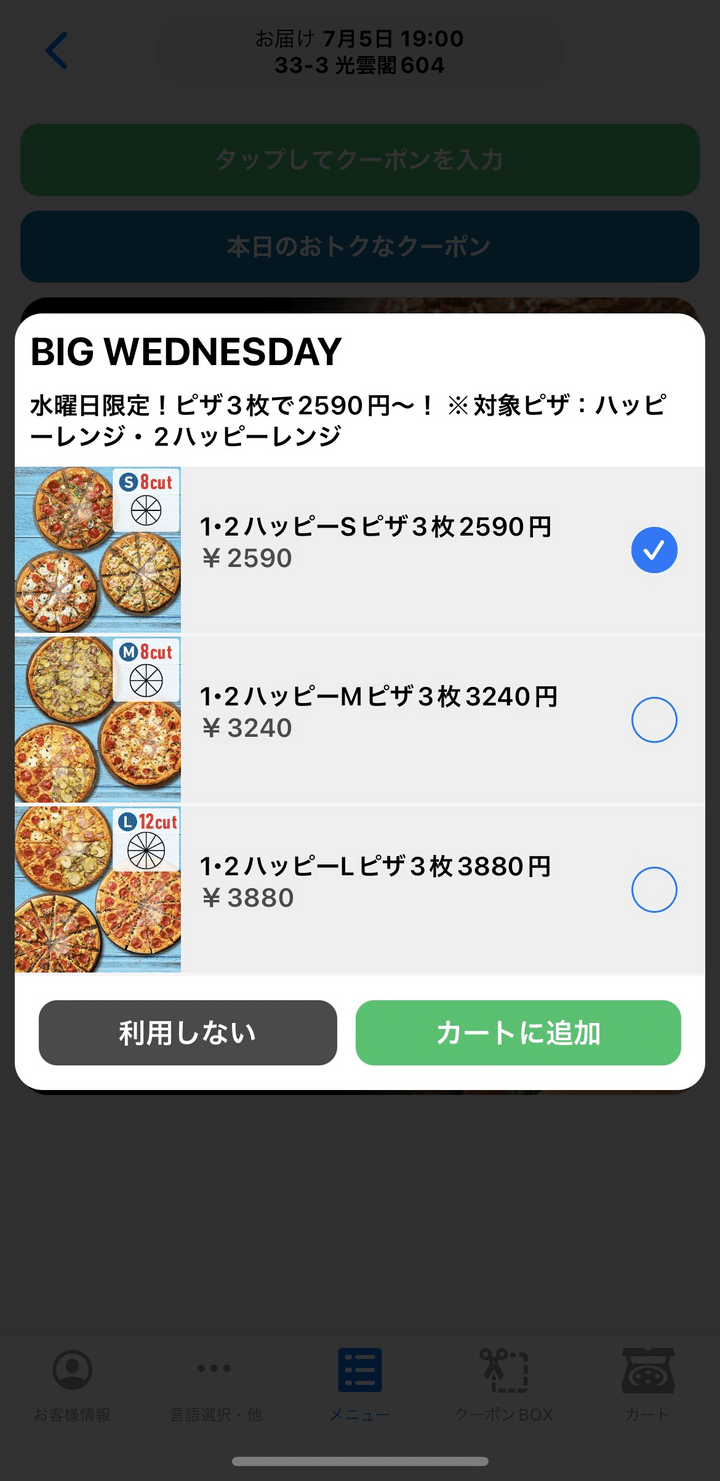Tap the 利用しない button

[187, 1033]
